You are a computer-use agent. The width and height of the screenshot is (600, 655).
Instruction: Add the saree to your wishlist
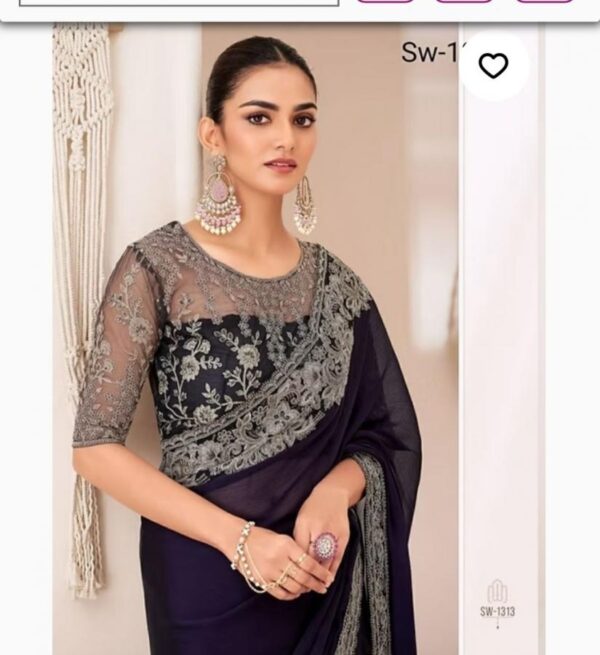pos(493,66)
